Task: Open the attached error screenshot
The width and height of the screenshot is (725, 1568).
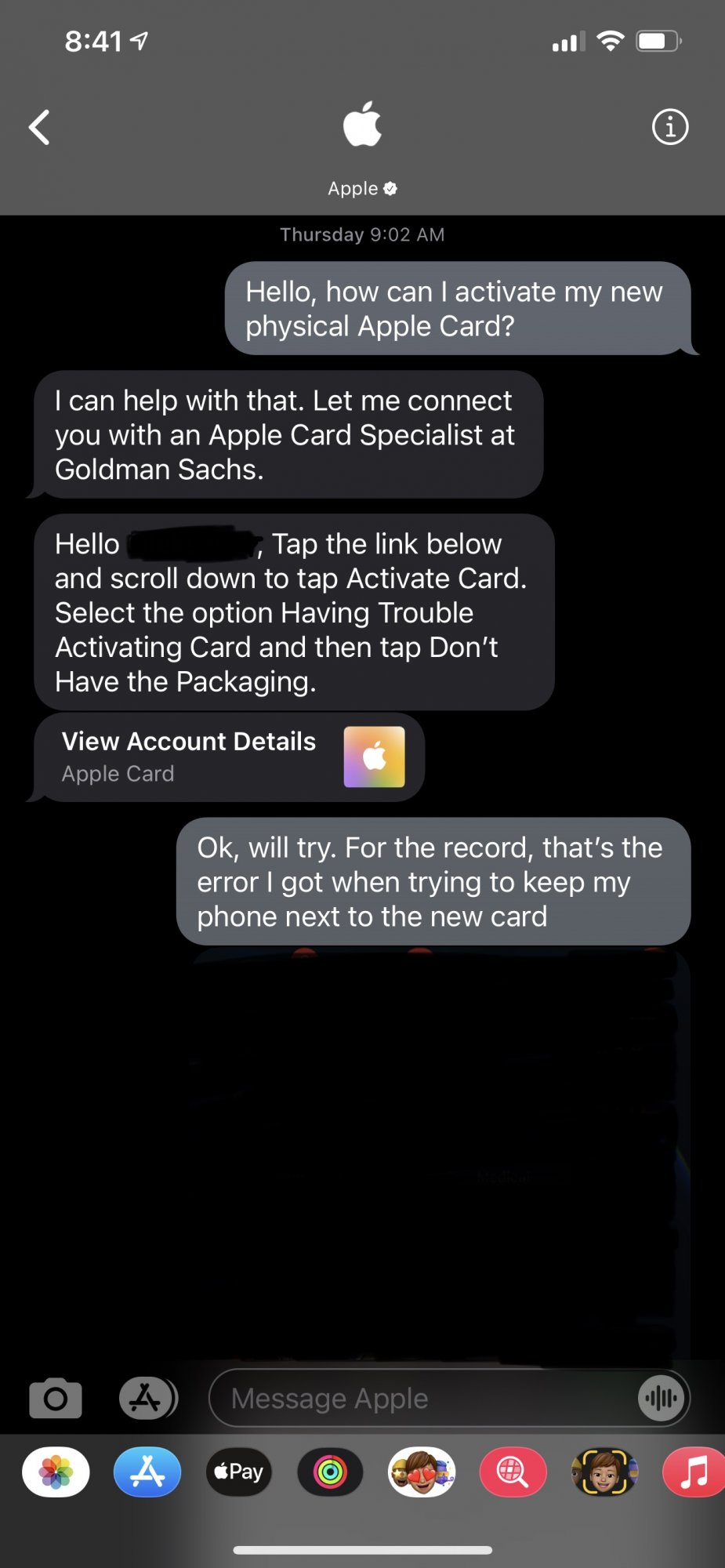Action: click(439, 1152)
